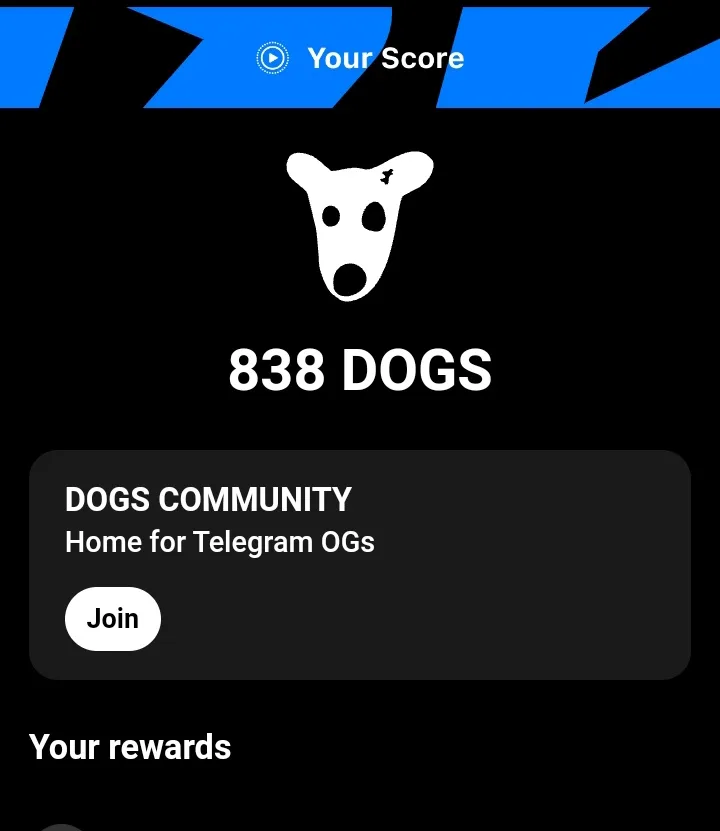
Task: Select the Your Score header
Action: tap(386, 57)
